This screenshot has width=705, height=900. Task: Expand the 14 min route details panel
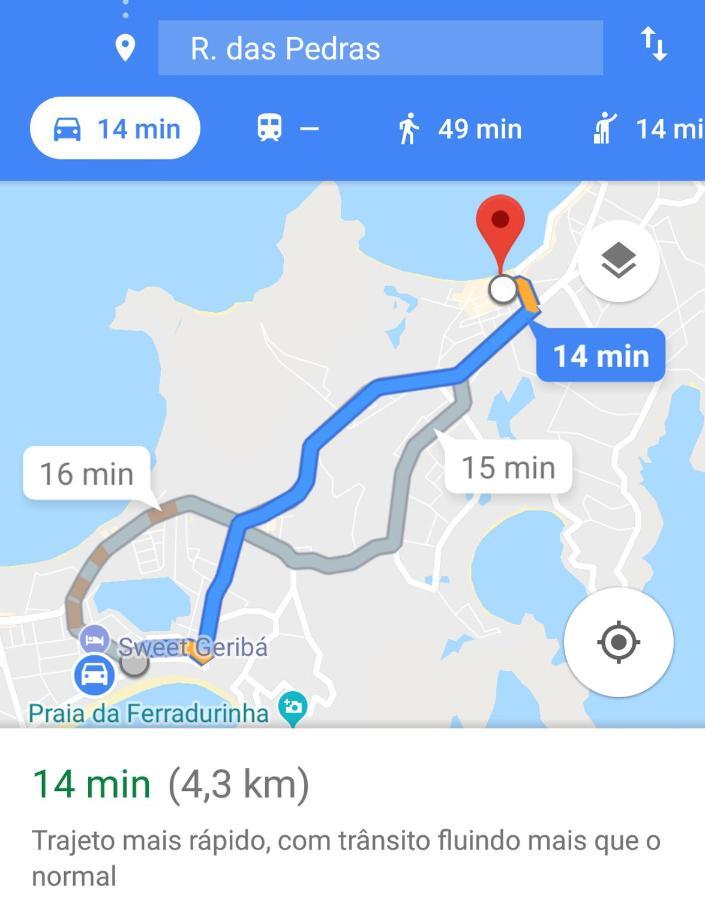[352, 814]
